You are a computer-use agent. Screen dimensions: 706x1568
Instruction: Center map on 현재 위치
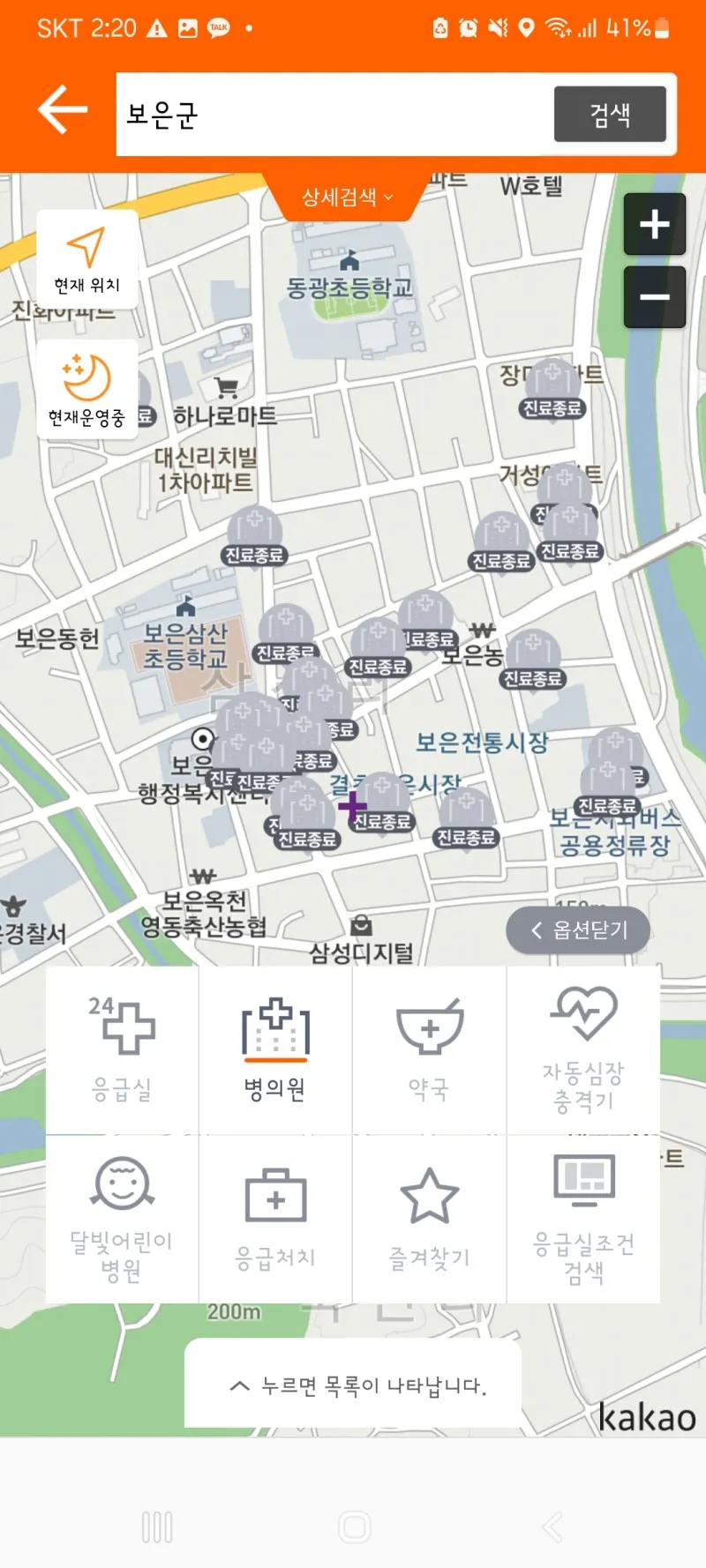[86, 260]
